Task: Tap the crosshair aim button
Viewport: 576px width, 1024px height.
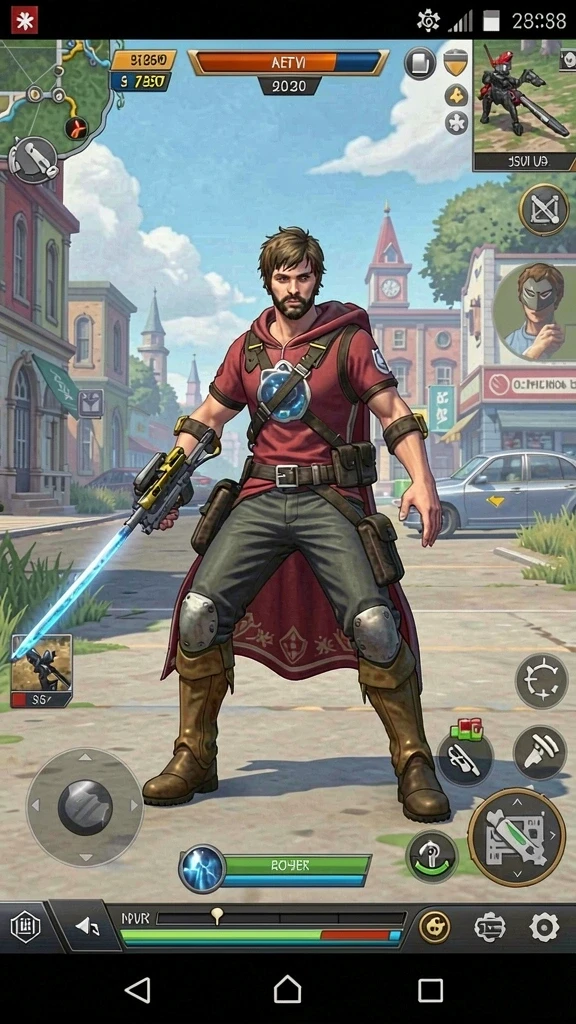Action: click(x=541, y=681)
